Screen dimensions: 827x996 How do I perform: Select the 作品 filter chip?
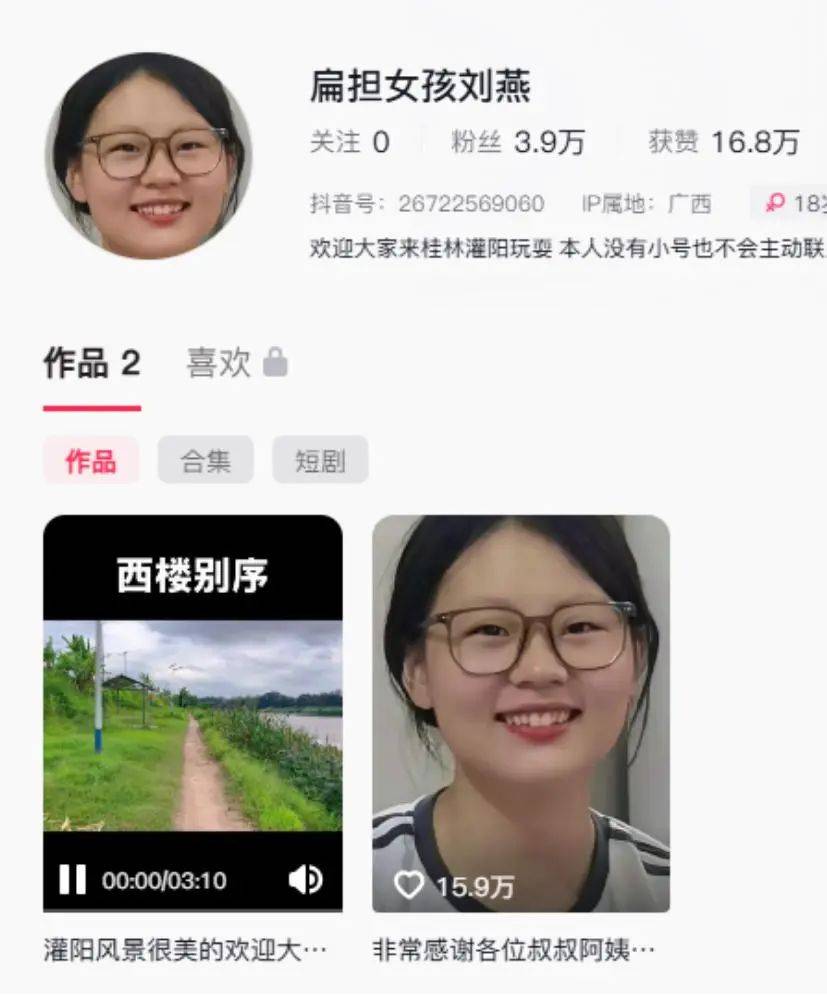pos(91,461)
